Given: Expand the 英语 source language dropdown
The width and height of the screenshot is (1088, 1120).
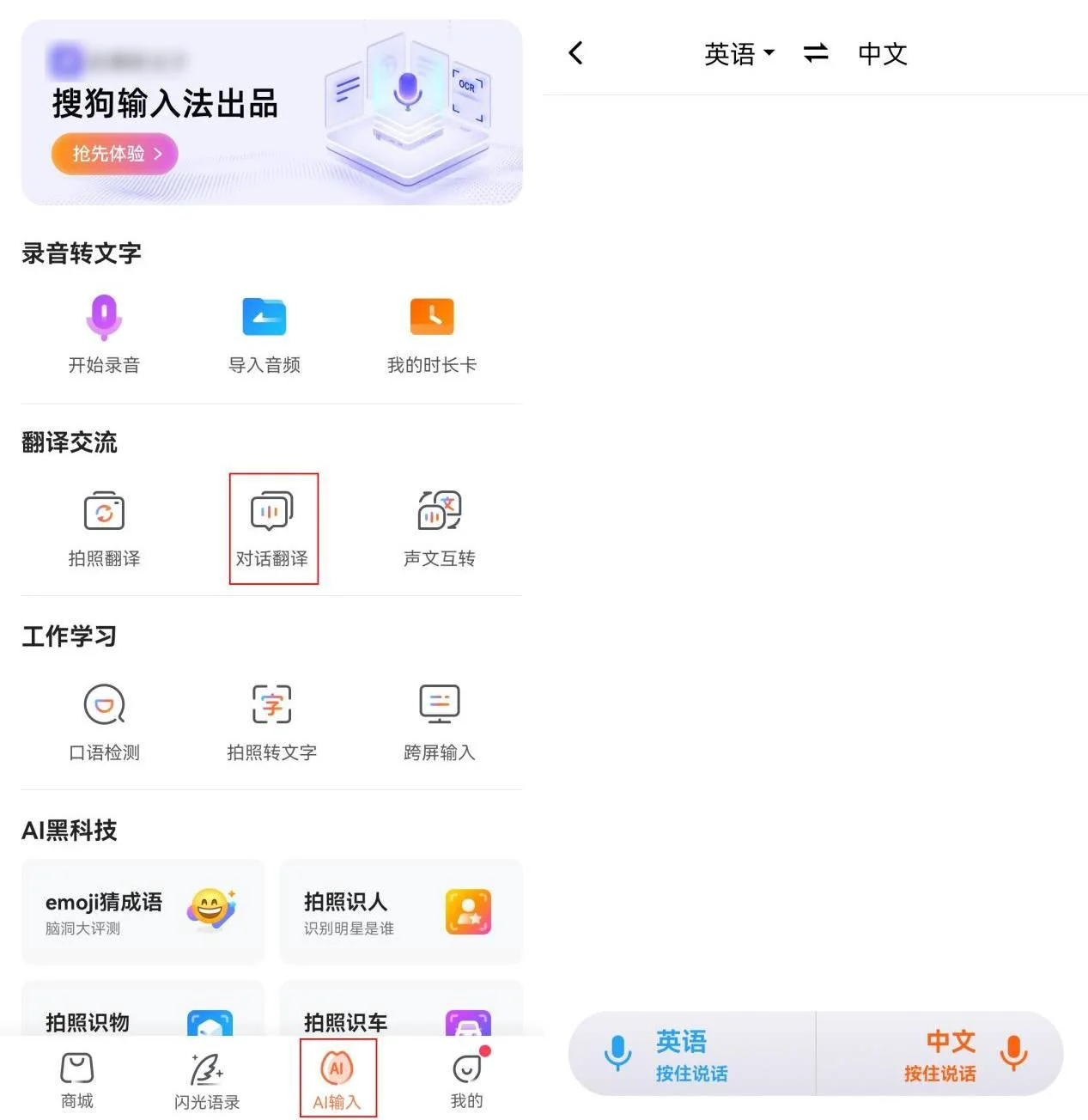Looking at the screenshot, I should pos(739,54).
